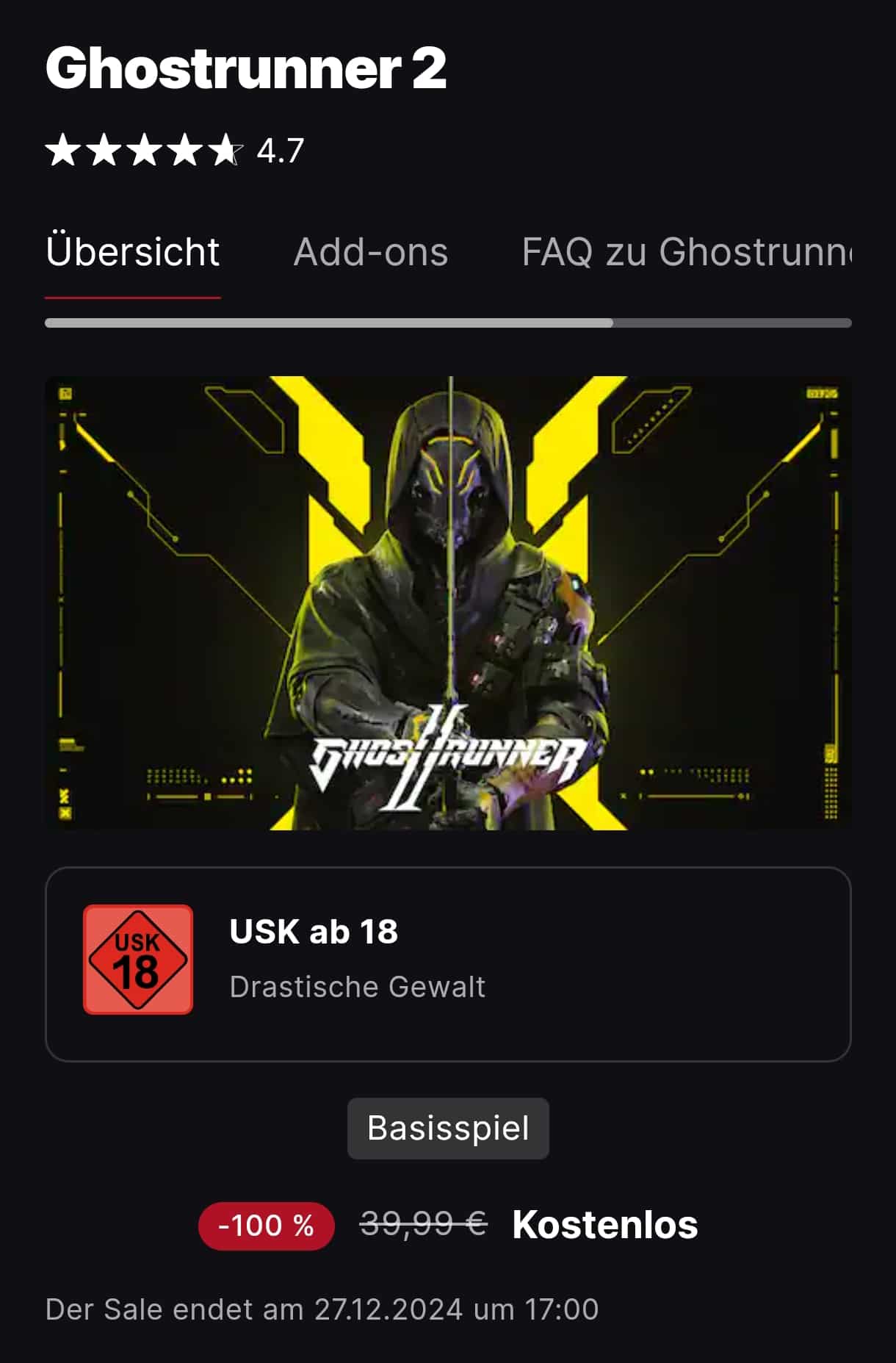The width and height of the screenshot is (896, 1363).
Task: View USK ab 18 rating details
Action: (x=448, y=963)
